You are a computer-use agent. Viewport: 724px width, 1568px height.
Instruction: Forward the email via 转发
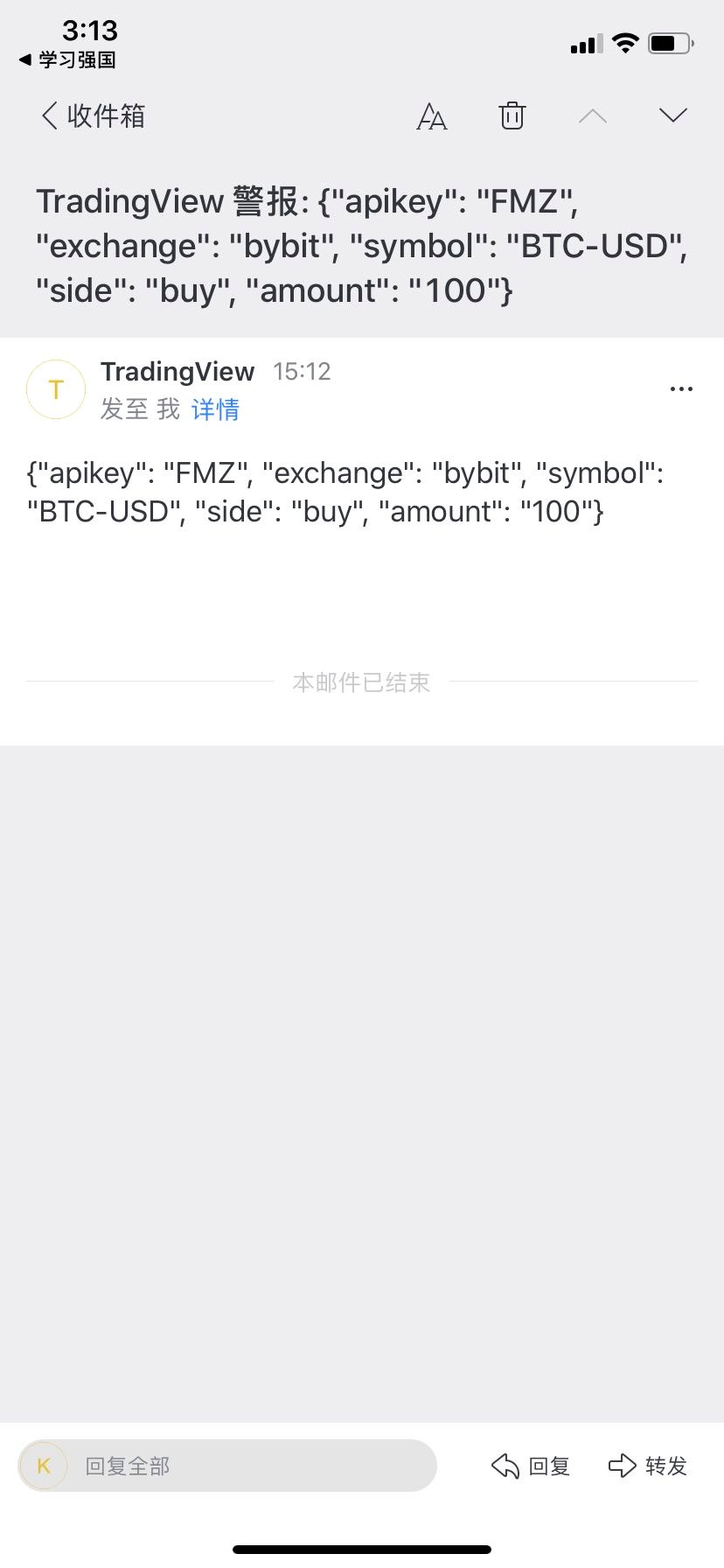(x=648, y=1466)
